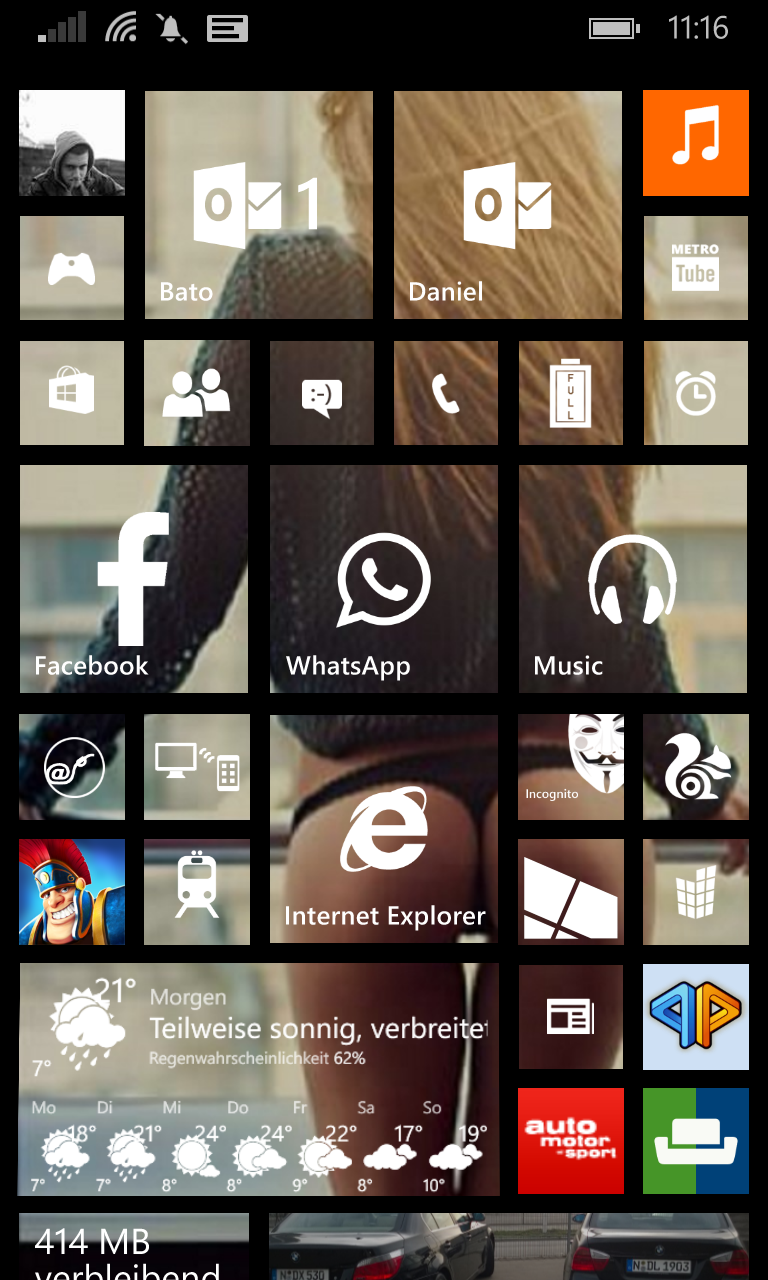Launch Facebook
This screenshot has width=768, height=1280.
coord(134,579)
